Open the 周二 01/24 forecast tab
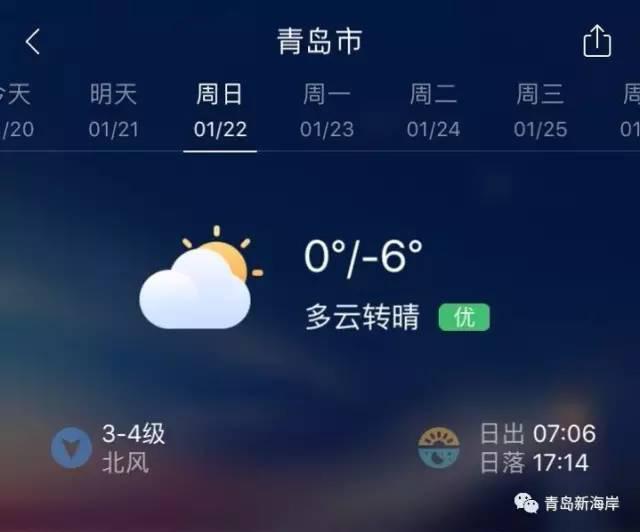 pos(433,111)
